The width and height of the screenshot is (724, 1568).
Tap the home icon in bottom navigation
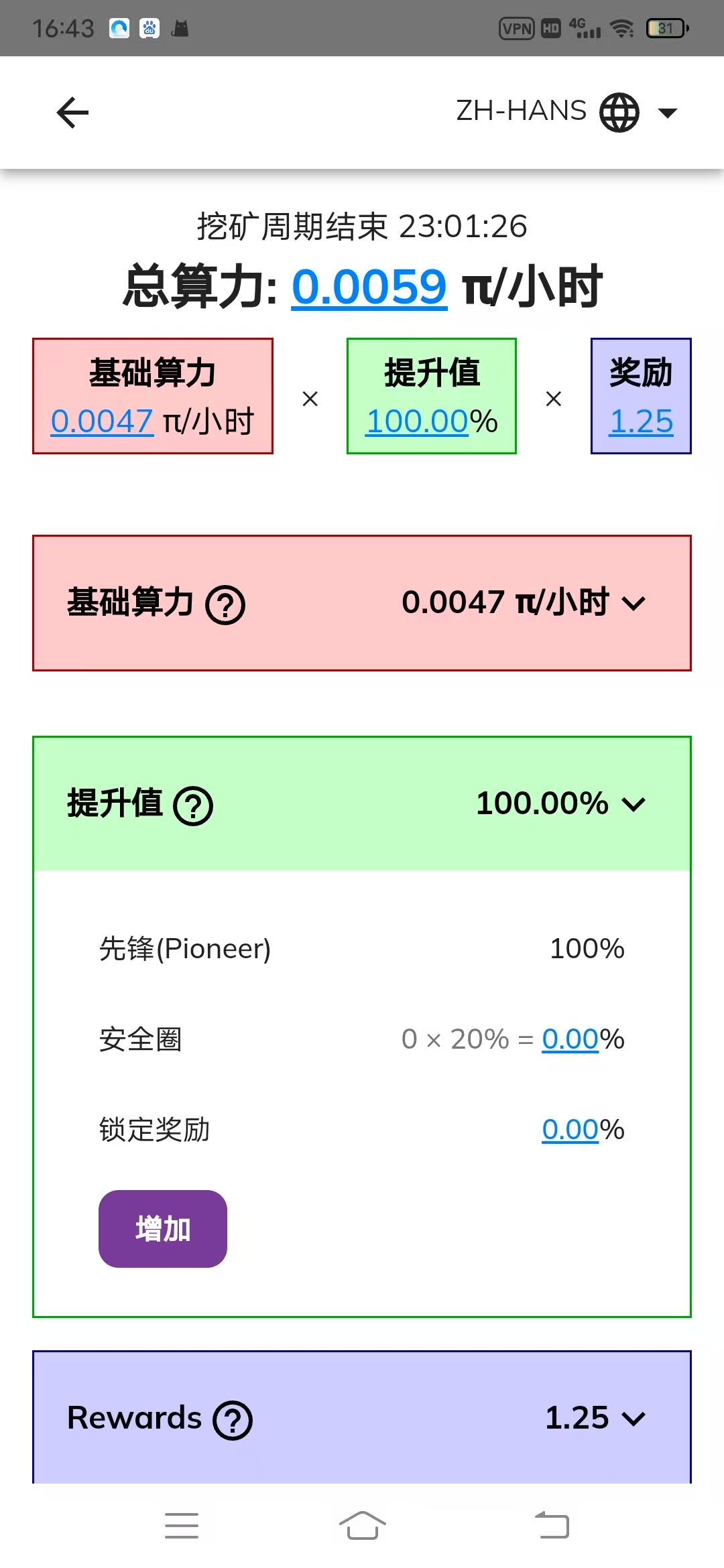pos(362,1524)
